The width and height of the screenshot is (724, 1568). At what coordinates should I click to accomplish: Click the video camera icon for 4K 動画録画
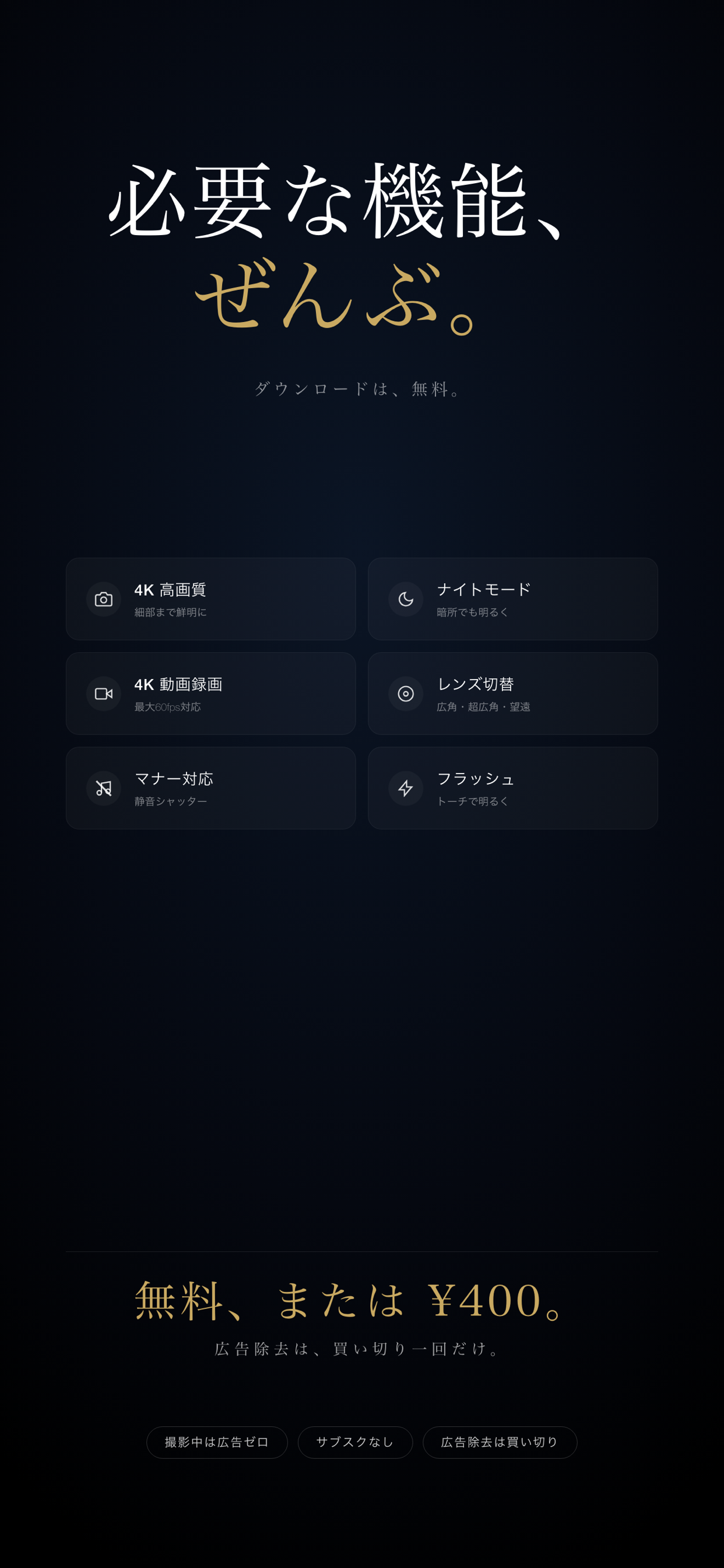[103, 694]
